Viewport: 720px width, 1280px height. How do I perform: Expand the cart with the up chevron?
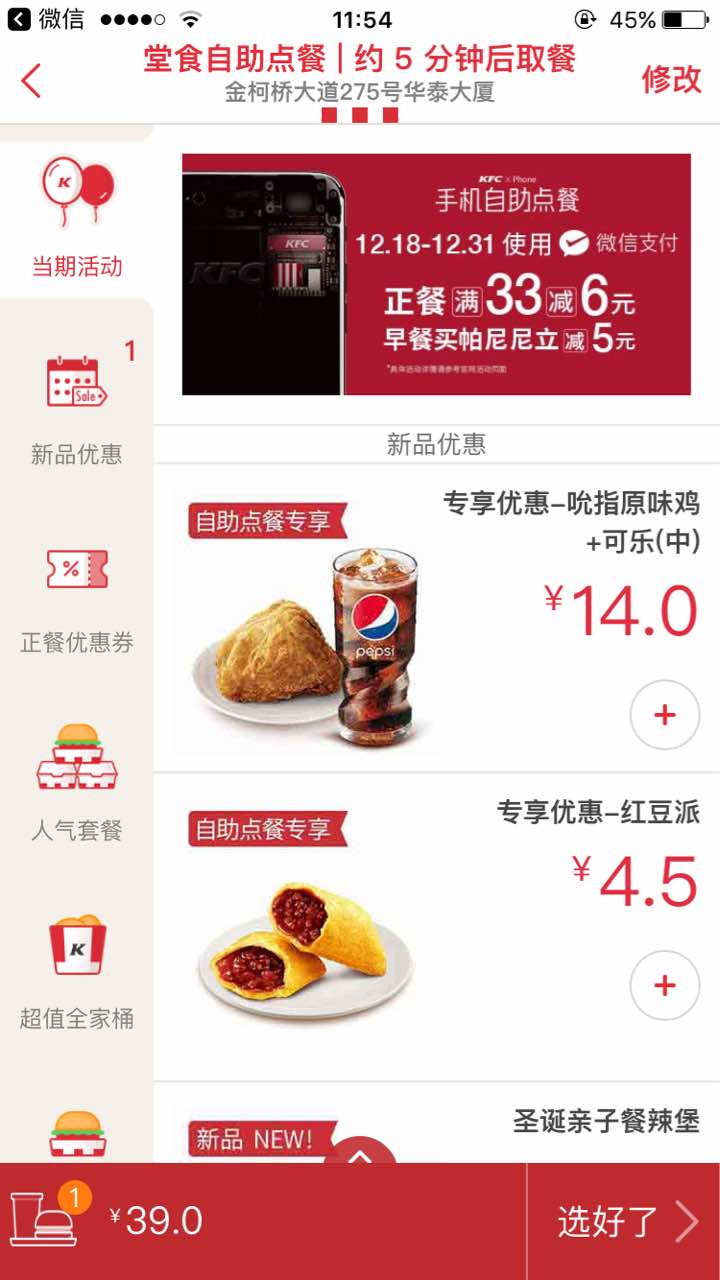click(360, 1157)
